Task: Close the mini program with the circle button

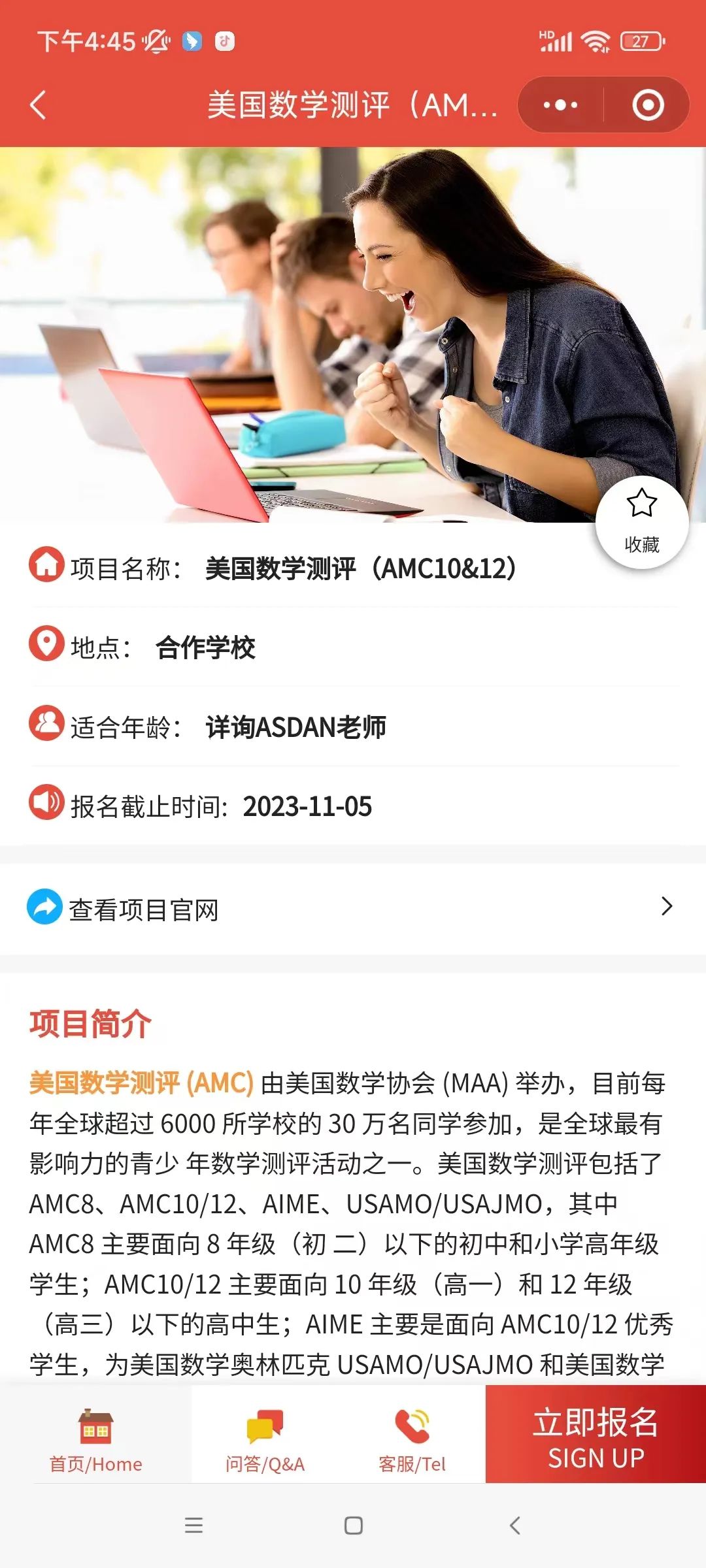Action: tap(648, 105)
